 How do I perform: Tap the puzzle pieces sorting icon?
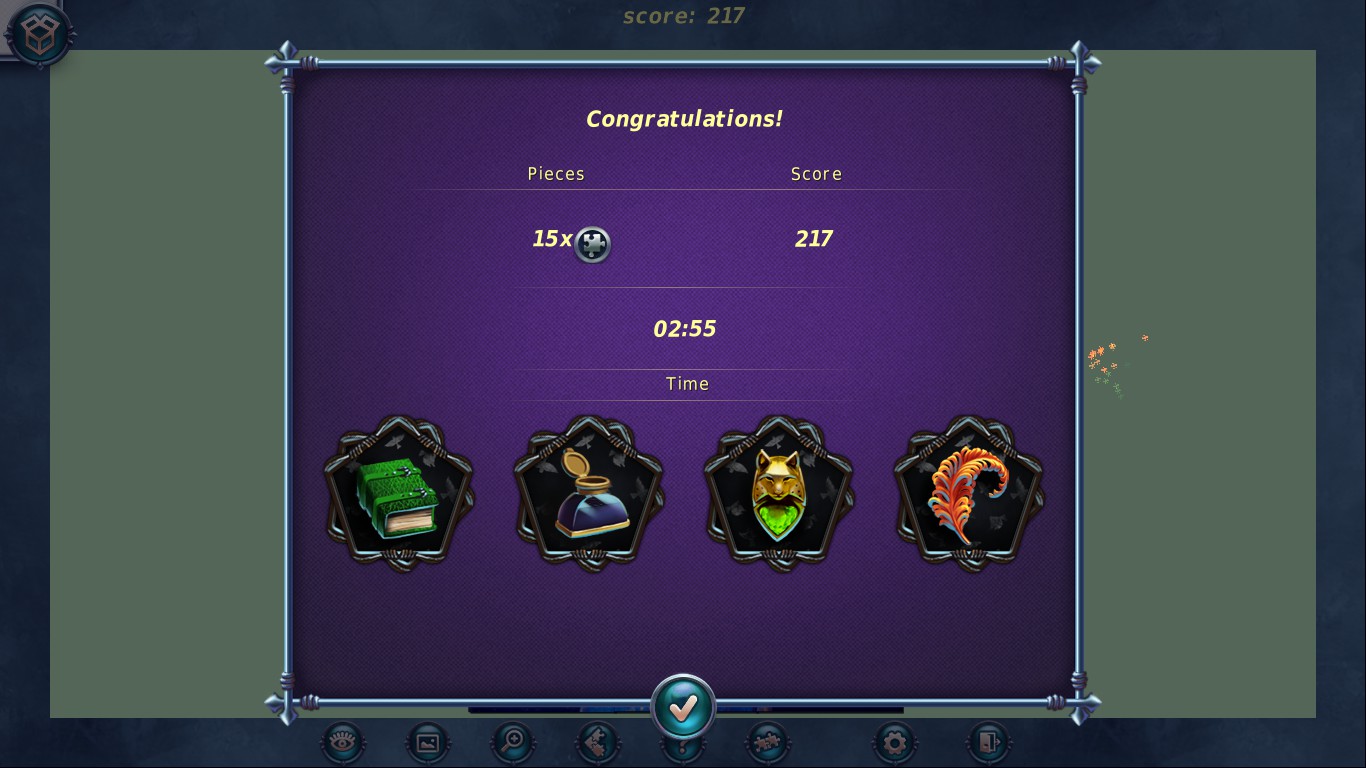click(598, 743)
